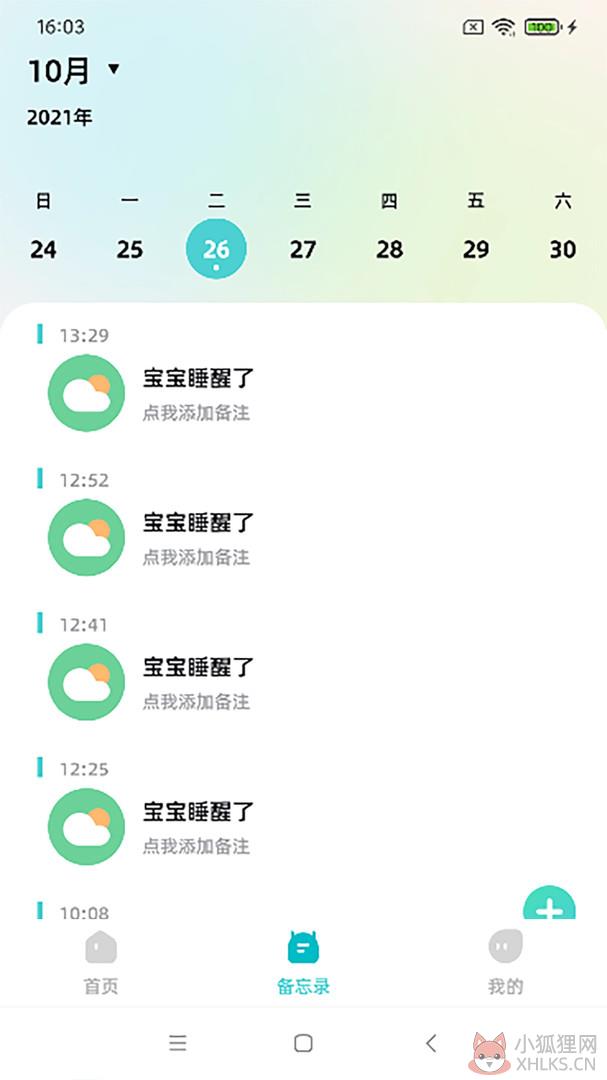Screen dimensions: 607x1080
Task: Select date 25 in the calendar
Action: coord(130,249)
